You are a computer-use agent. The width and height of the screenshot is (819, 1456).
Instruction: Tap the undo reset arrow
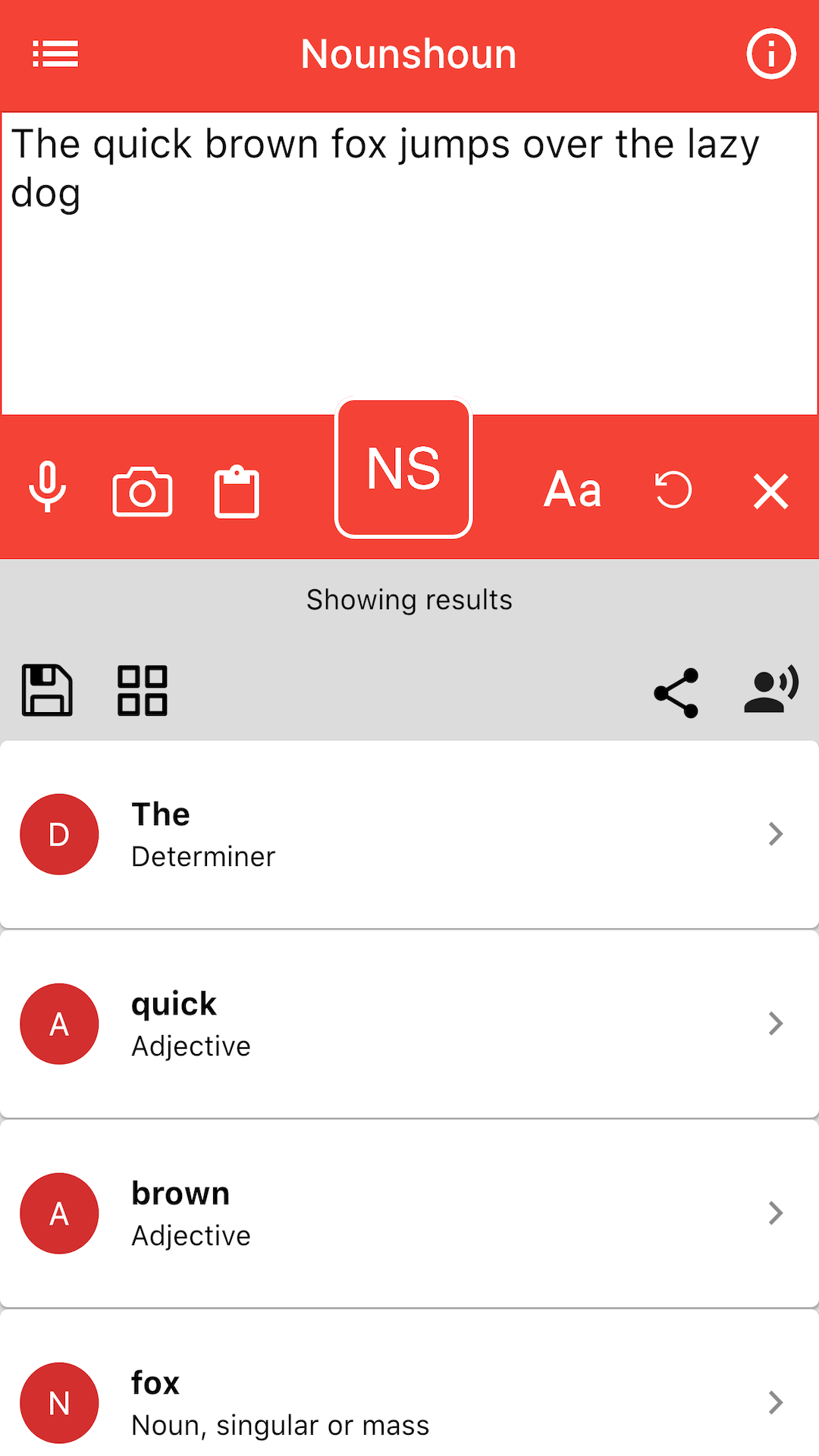pos(673,489)
